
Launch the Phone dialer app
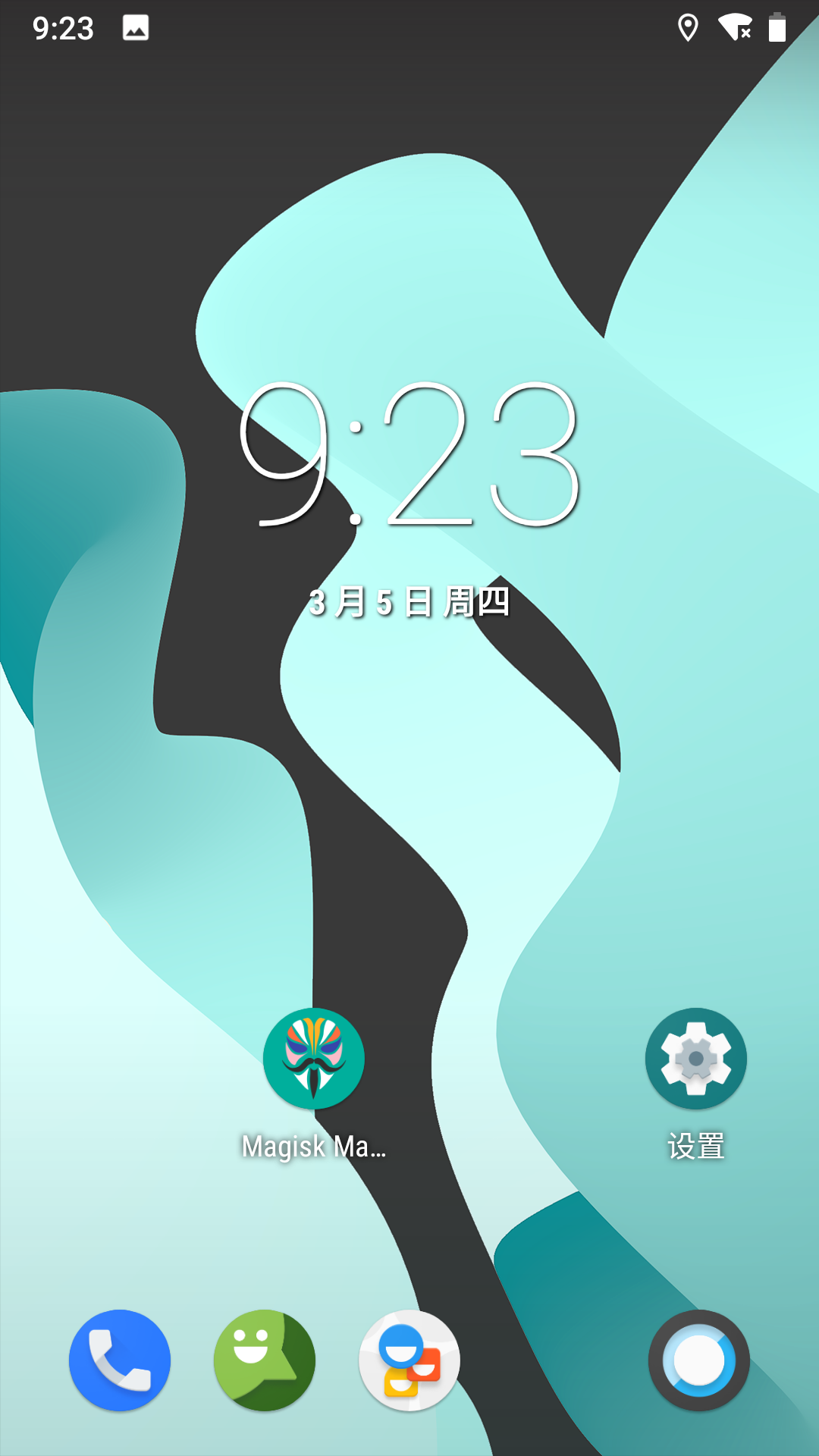click(120, 1360)
